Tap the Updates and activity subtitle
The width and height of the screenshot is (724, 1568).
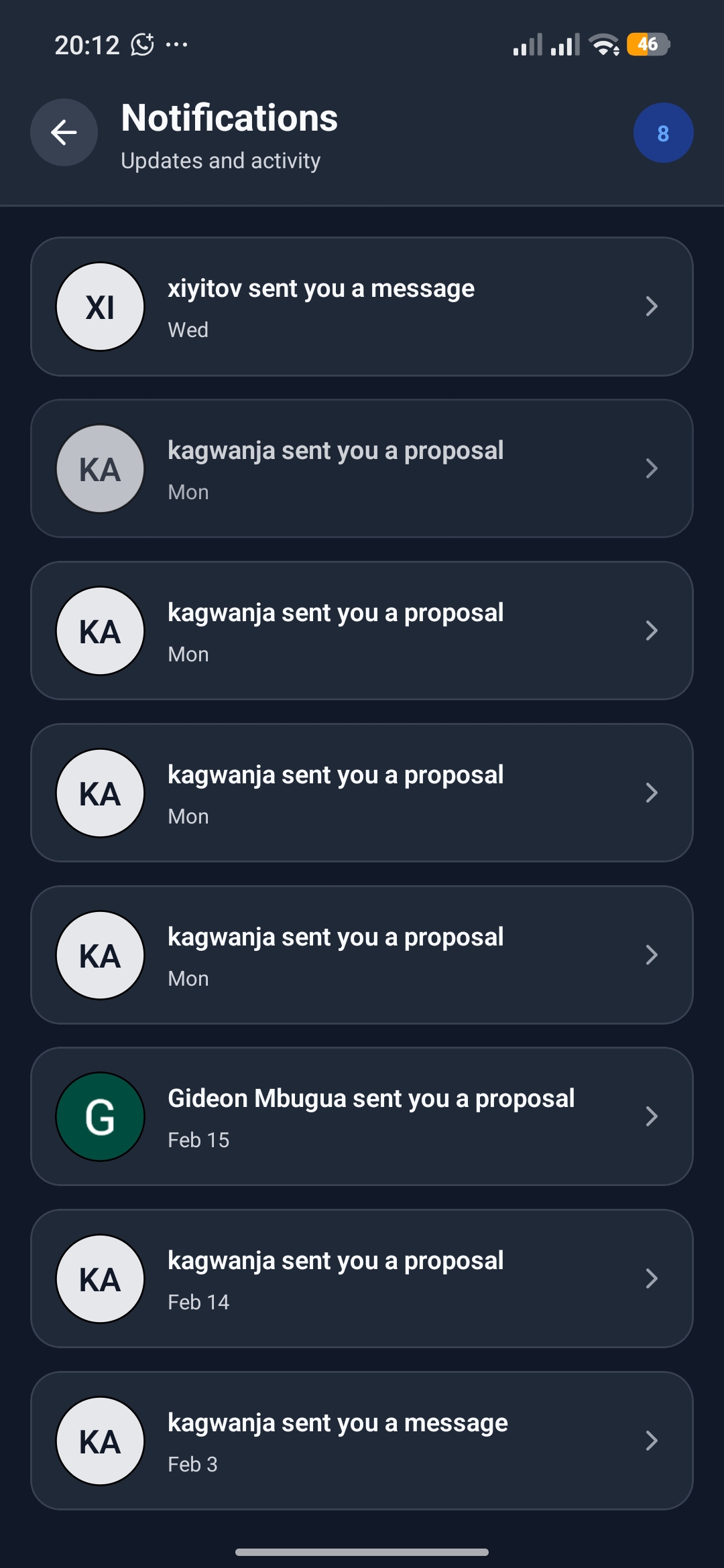(221, 160)
